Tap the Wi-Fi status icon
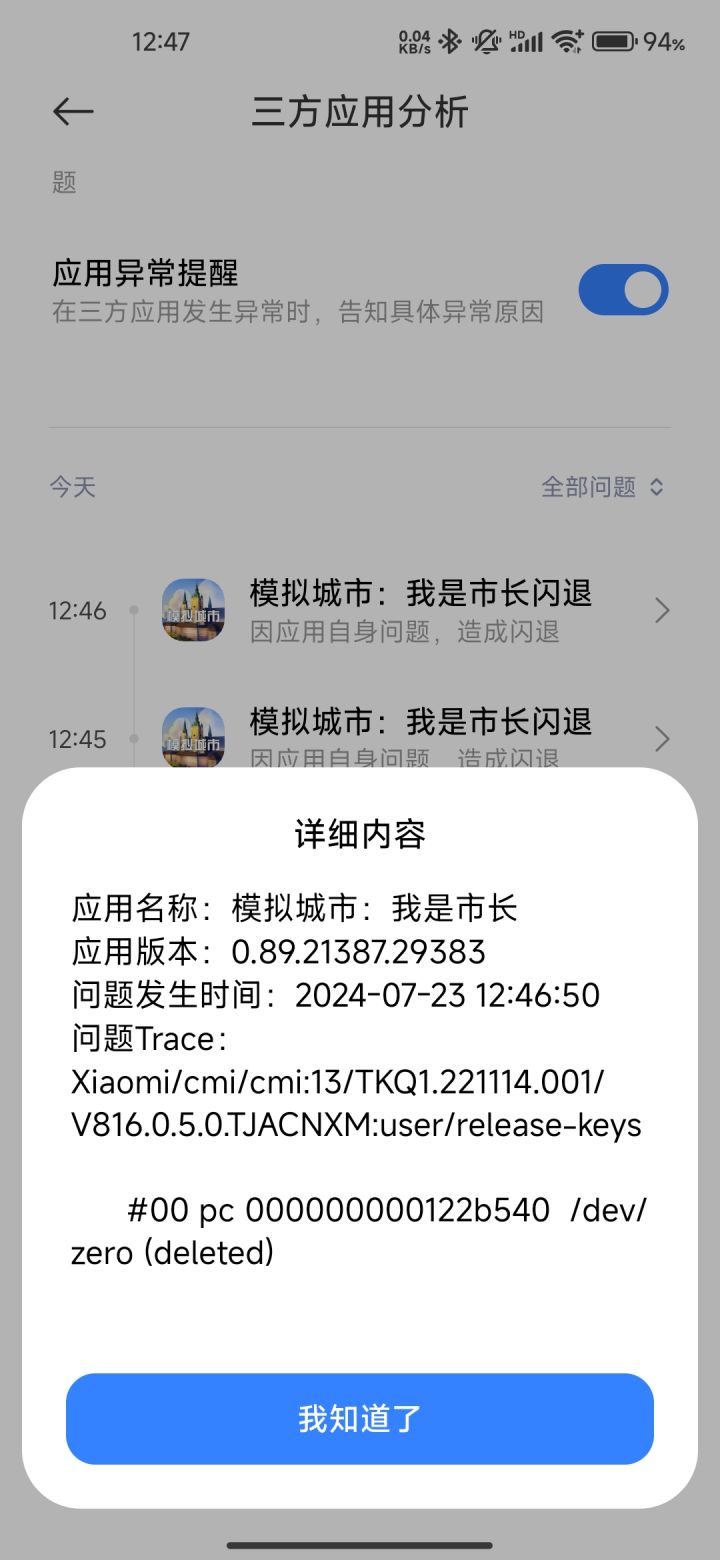The height and width of the screenshot is (1560, 720). (567, 40)
